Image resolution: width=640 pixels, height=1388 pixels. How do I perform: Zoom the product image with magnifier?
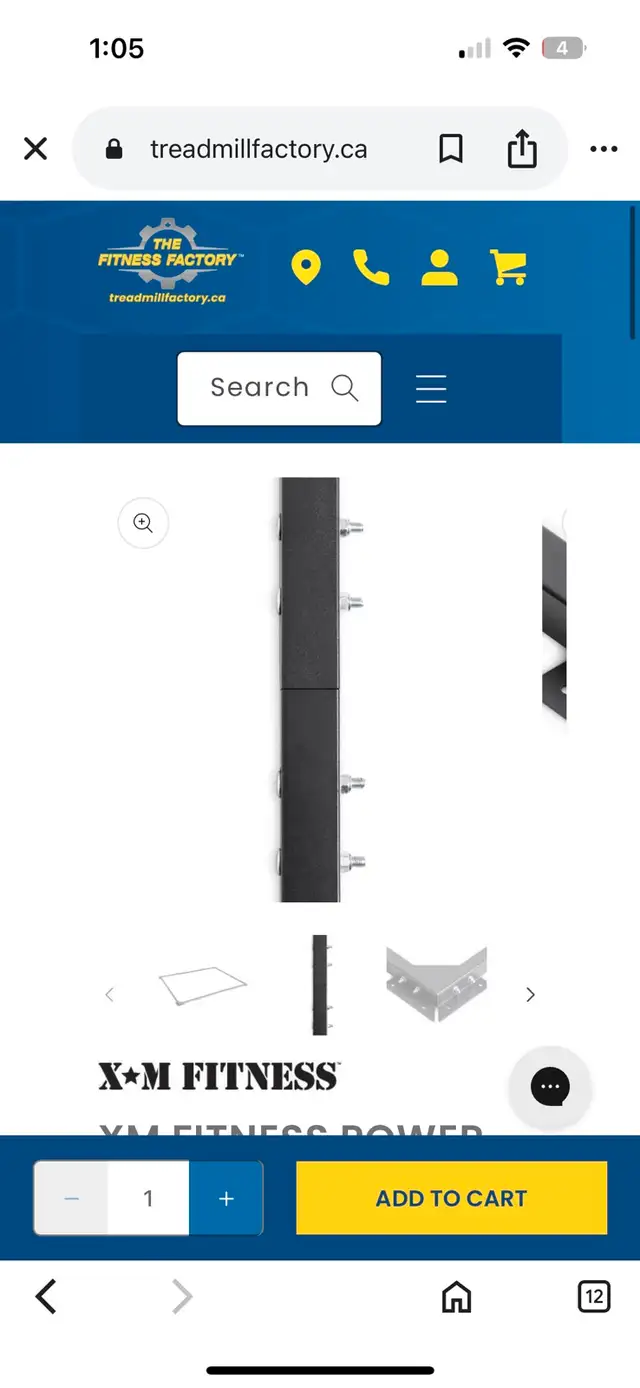point(143,522)
